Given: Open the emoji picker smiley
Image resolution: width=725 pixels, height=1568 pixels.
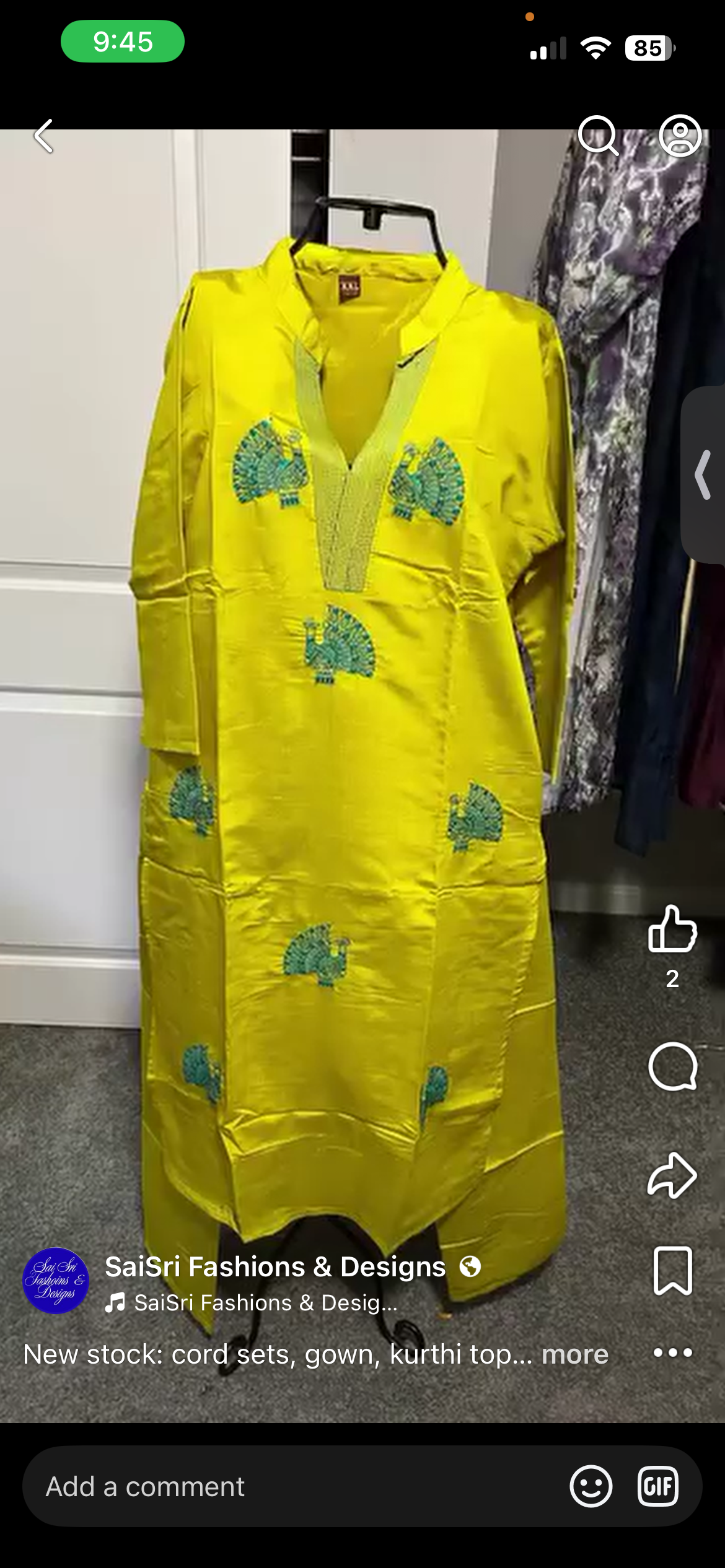Looking at the screenshot, I should click(591, 1486).
